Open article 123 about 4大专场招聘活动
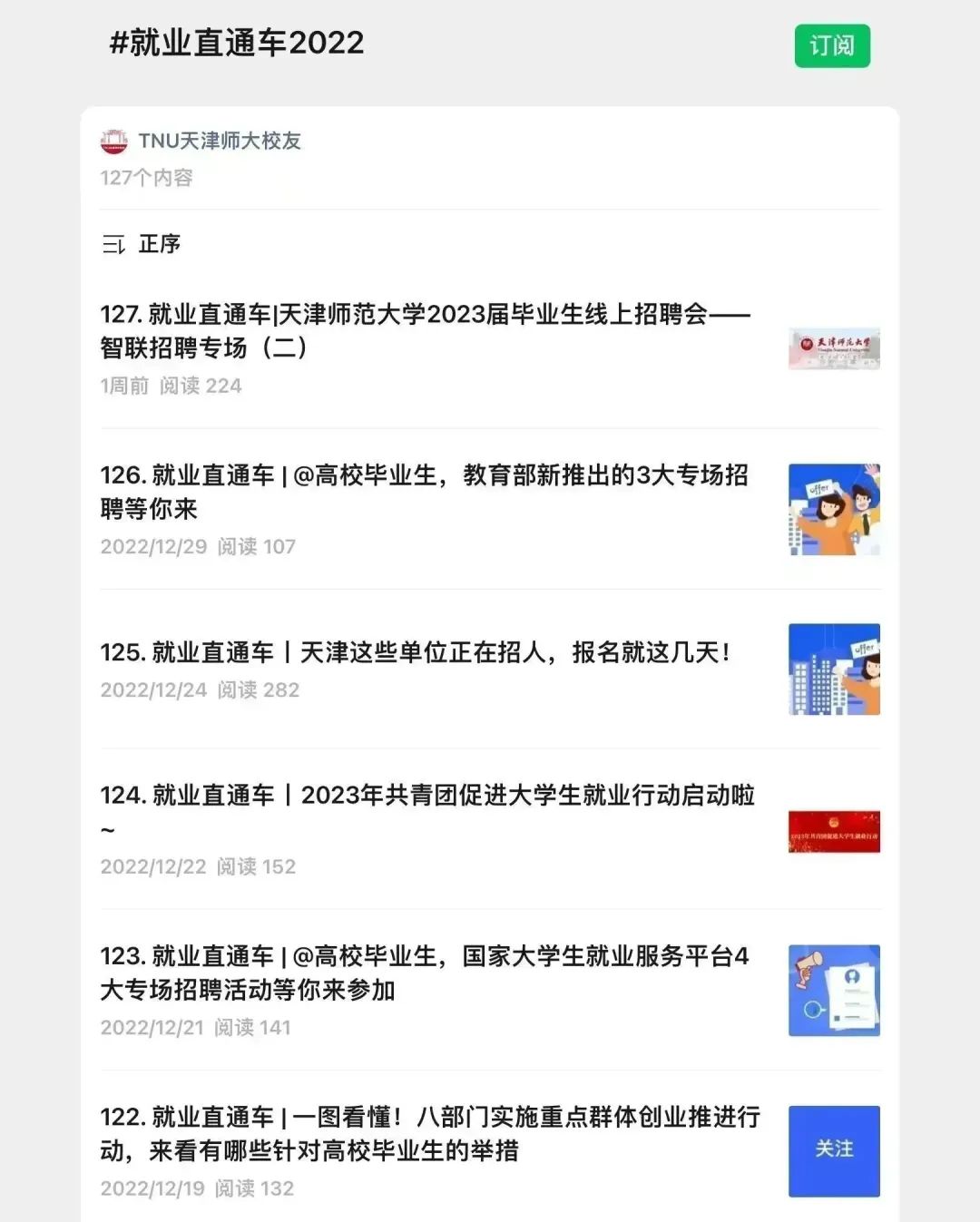Image resolution: width=980 pixels, height=1222 pixels. coord(425,973)
